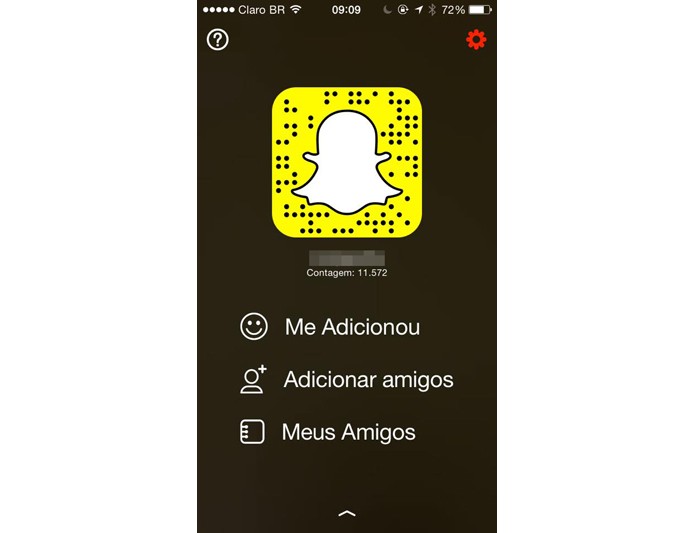Open settings via the red gear
The height and width of the screenshot is (533, 695).
(476, 40)
